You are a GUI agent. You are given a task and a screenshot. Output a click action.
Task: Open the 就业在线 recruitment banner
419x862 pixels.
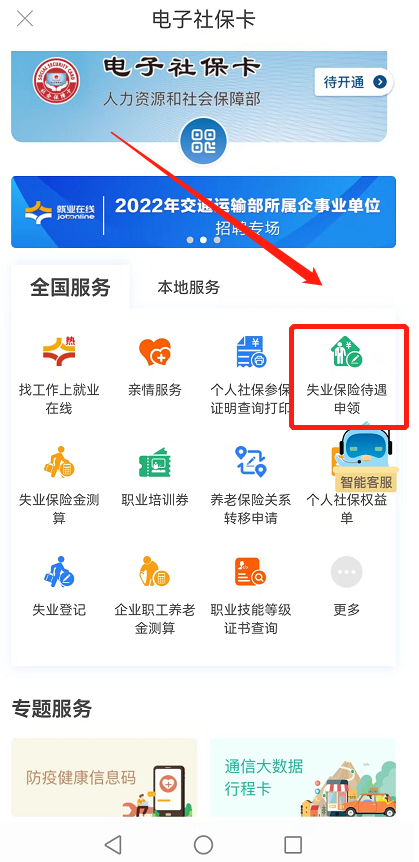pyautogui.click(x=203, y=212)
